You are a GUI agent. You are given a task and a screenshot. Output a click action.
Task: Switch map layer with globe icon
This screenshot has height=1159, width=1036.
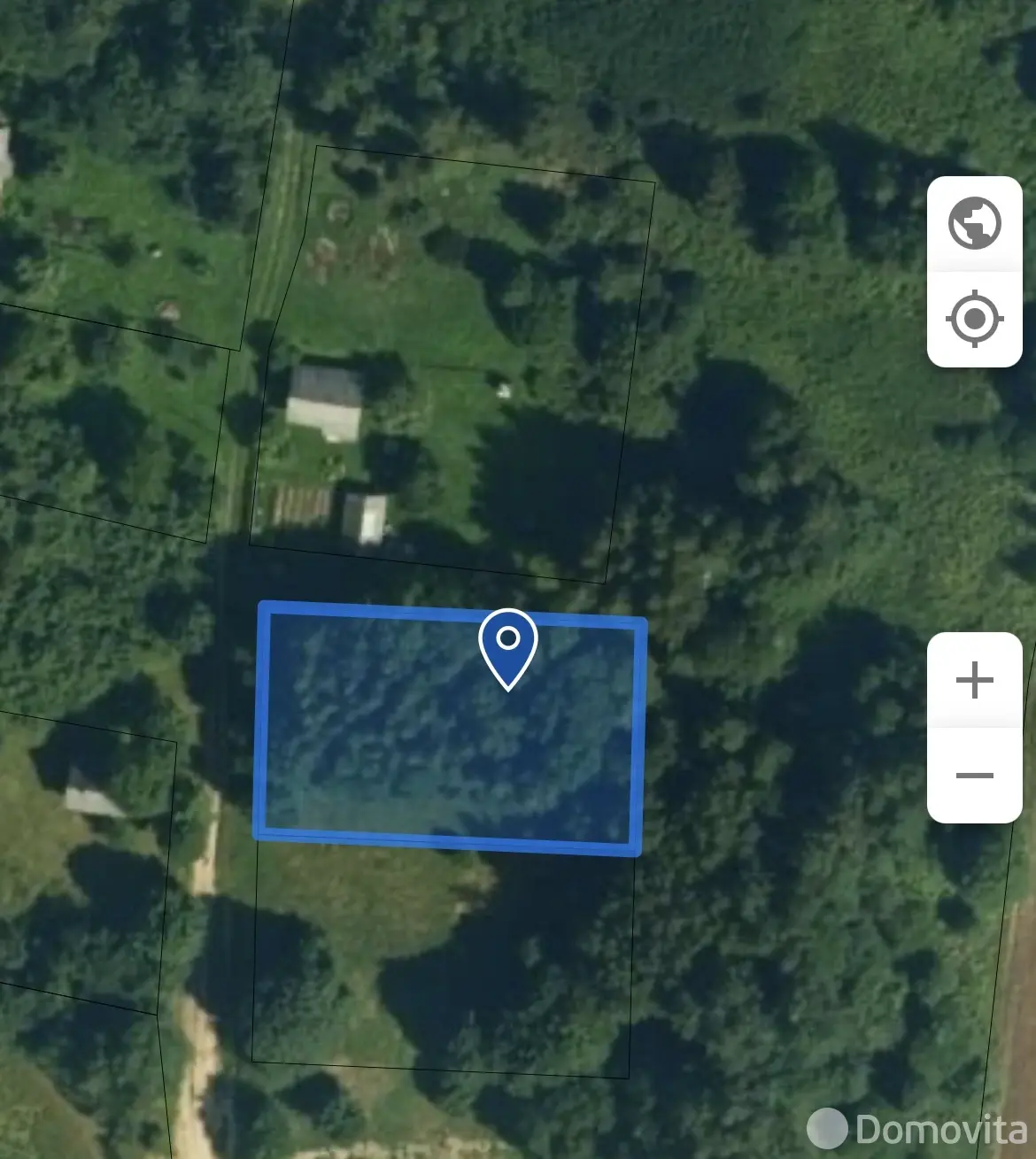click(x=974, y=224)
